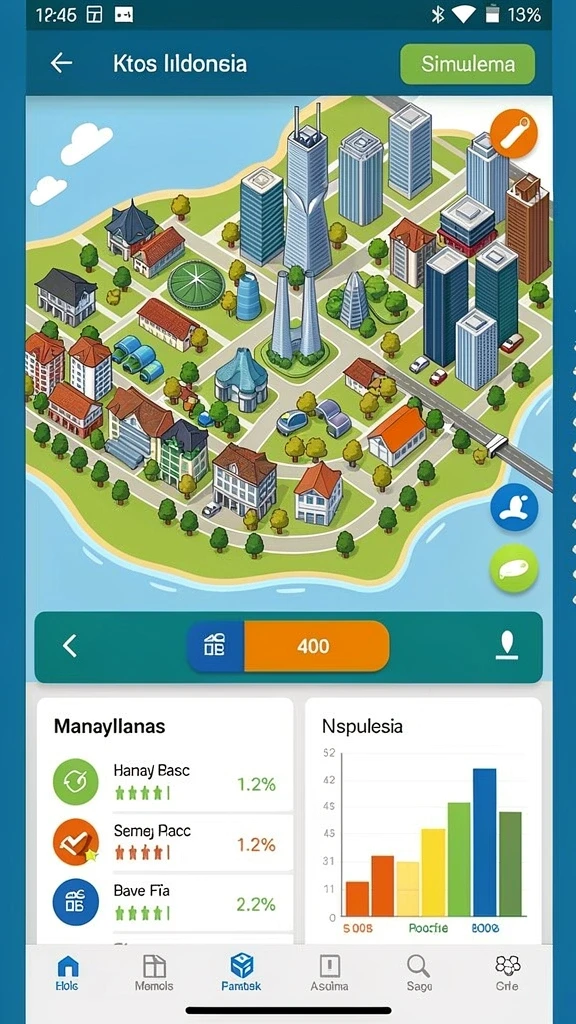576x1024 pixels.
Task: Tap the orange 400 button
Action: tap(317, 646)
